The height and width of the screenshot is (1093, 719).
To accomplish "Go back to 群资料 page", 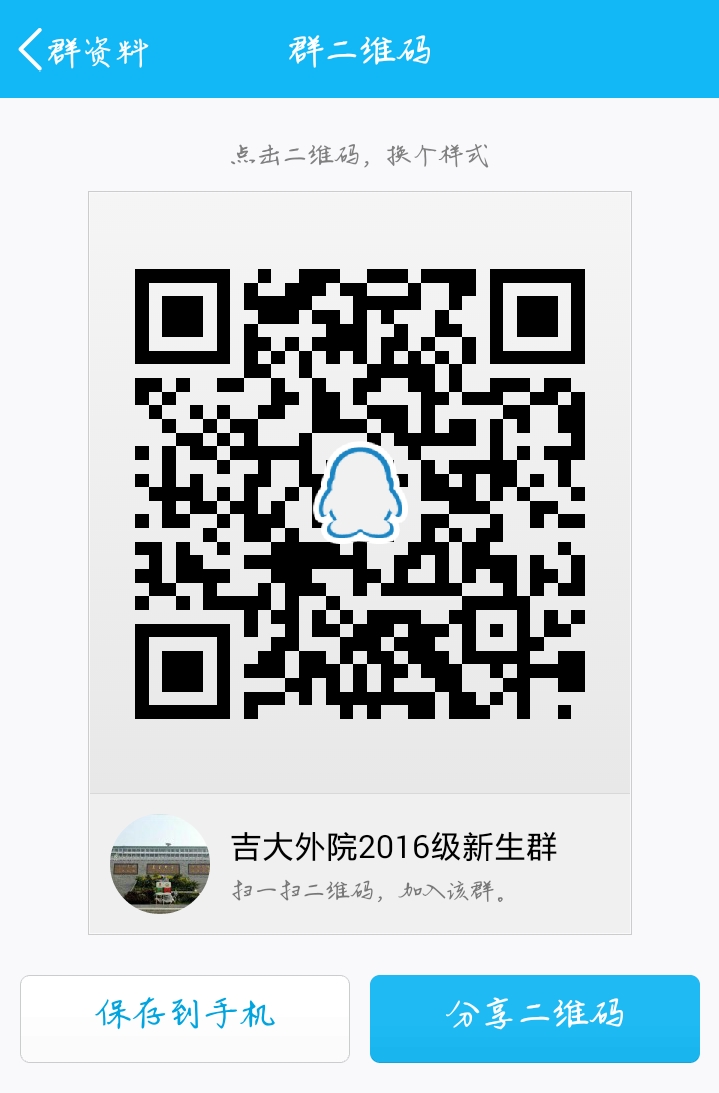I will pos(84,50).
